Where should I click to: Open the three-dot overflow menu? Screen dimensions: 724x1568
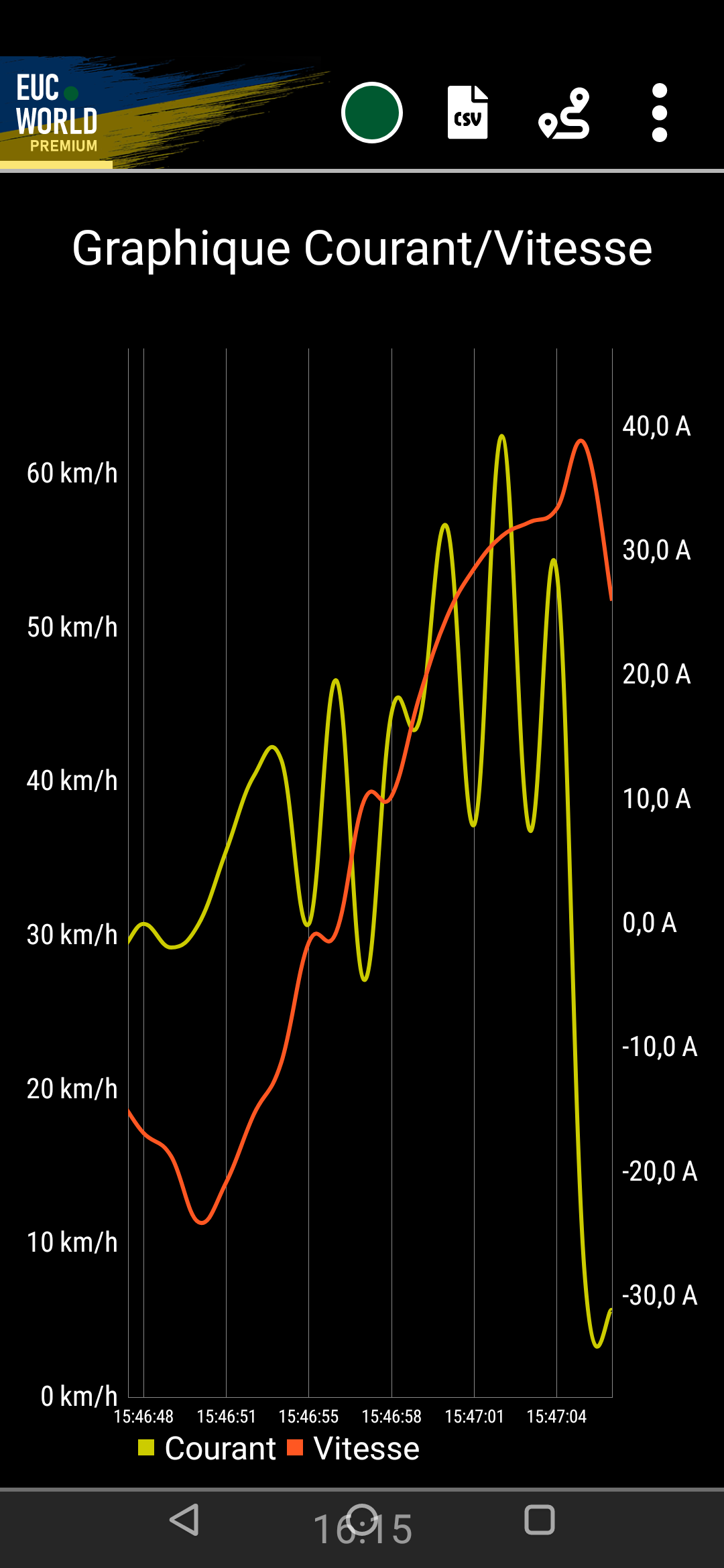click(x=660, y=113)
